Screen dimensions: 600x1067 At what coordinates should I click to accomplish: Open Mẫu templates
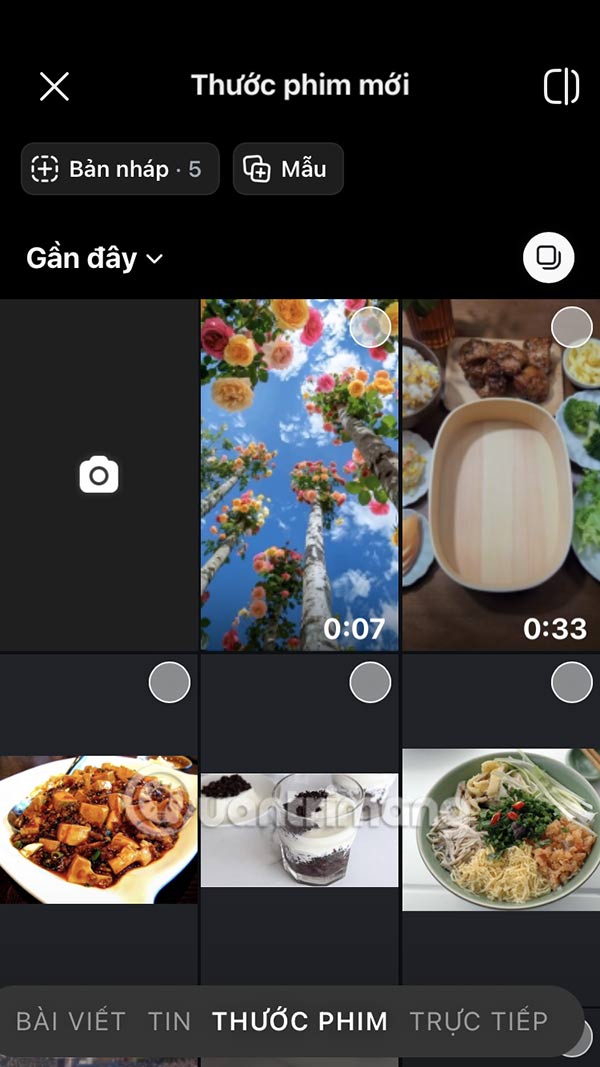pyautogui.click(x=288, y=169)
